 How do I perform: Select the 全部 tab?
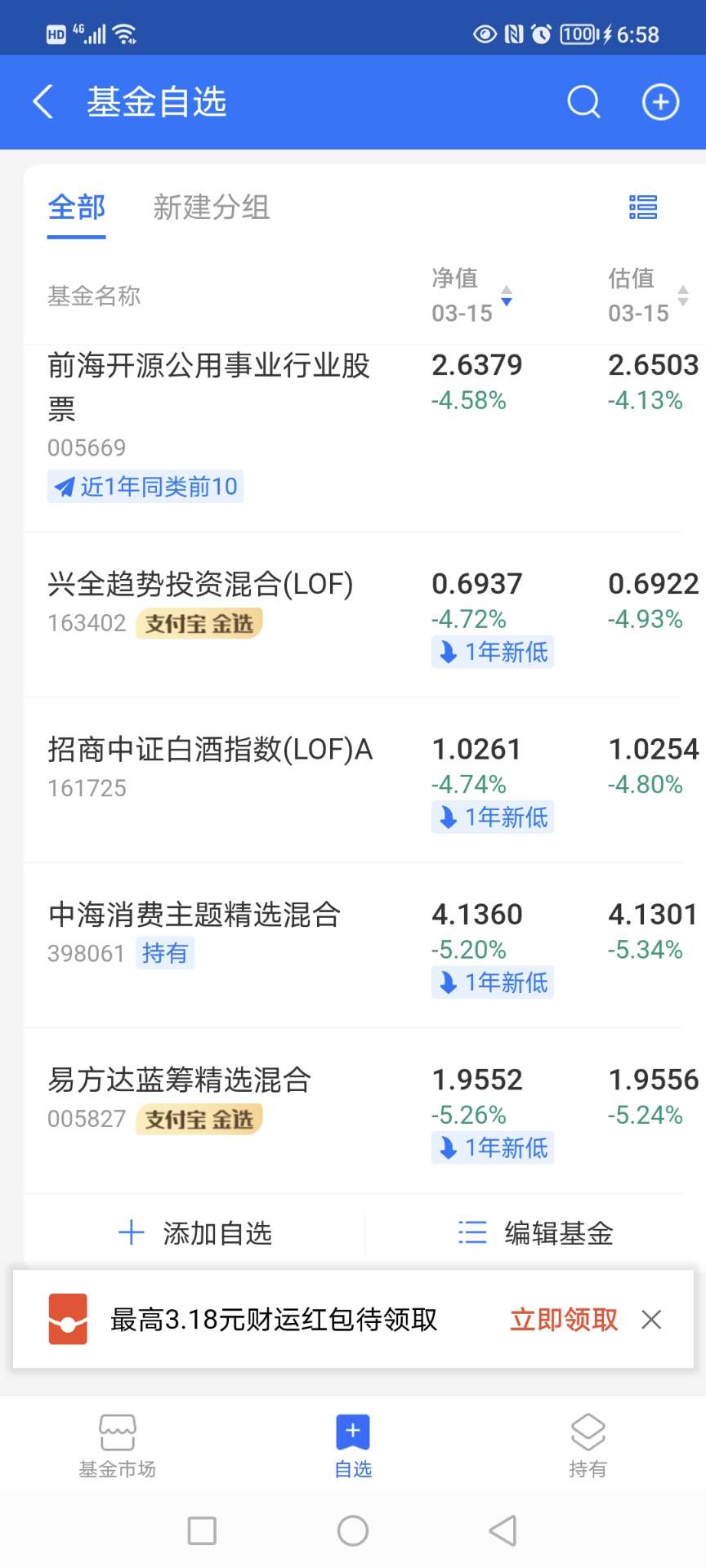(76, 207)
